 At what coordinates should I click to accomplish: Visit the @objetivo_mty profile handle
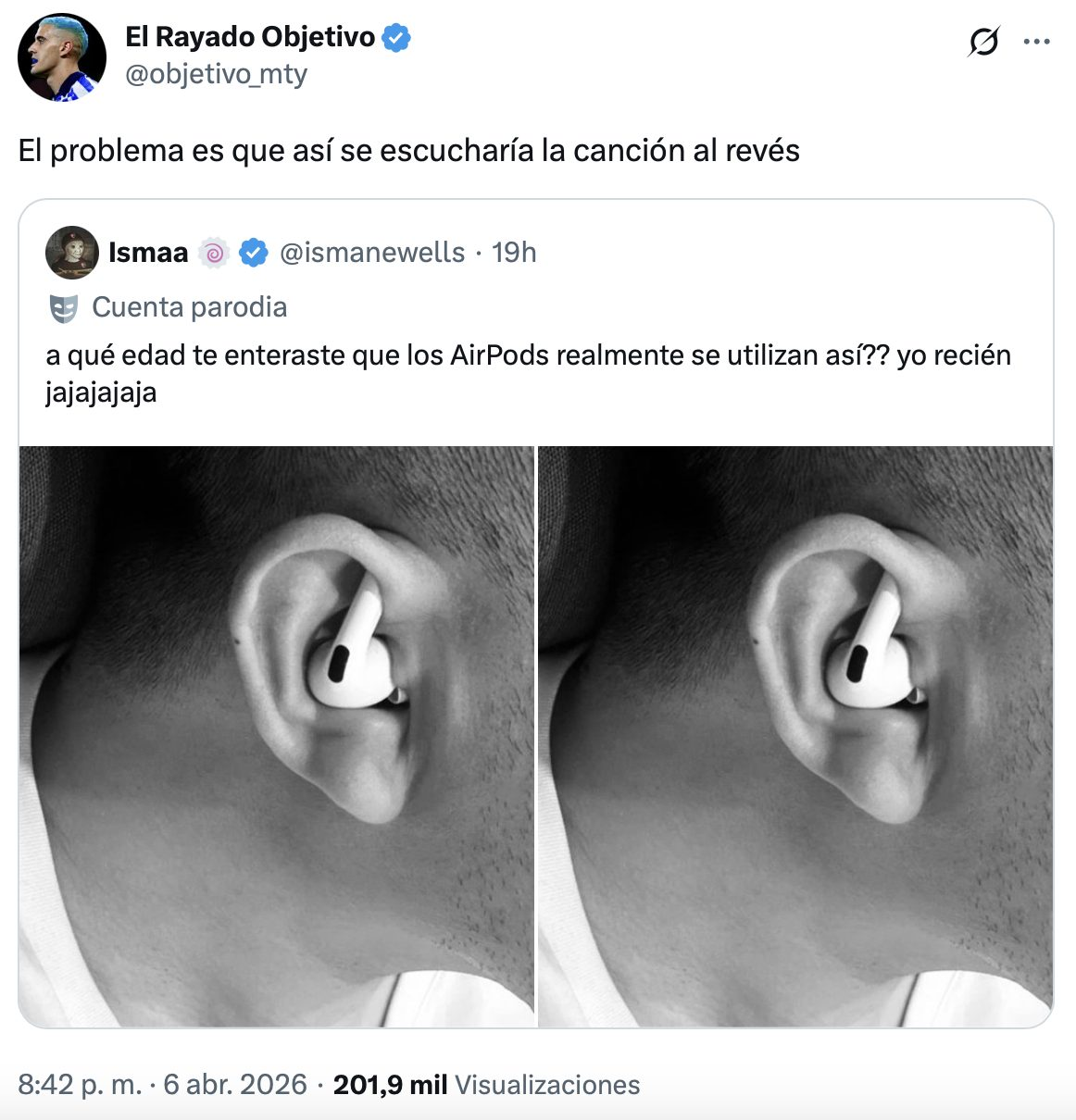[x=216, y=74]
